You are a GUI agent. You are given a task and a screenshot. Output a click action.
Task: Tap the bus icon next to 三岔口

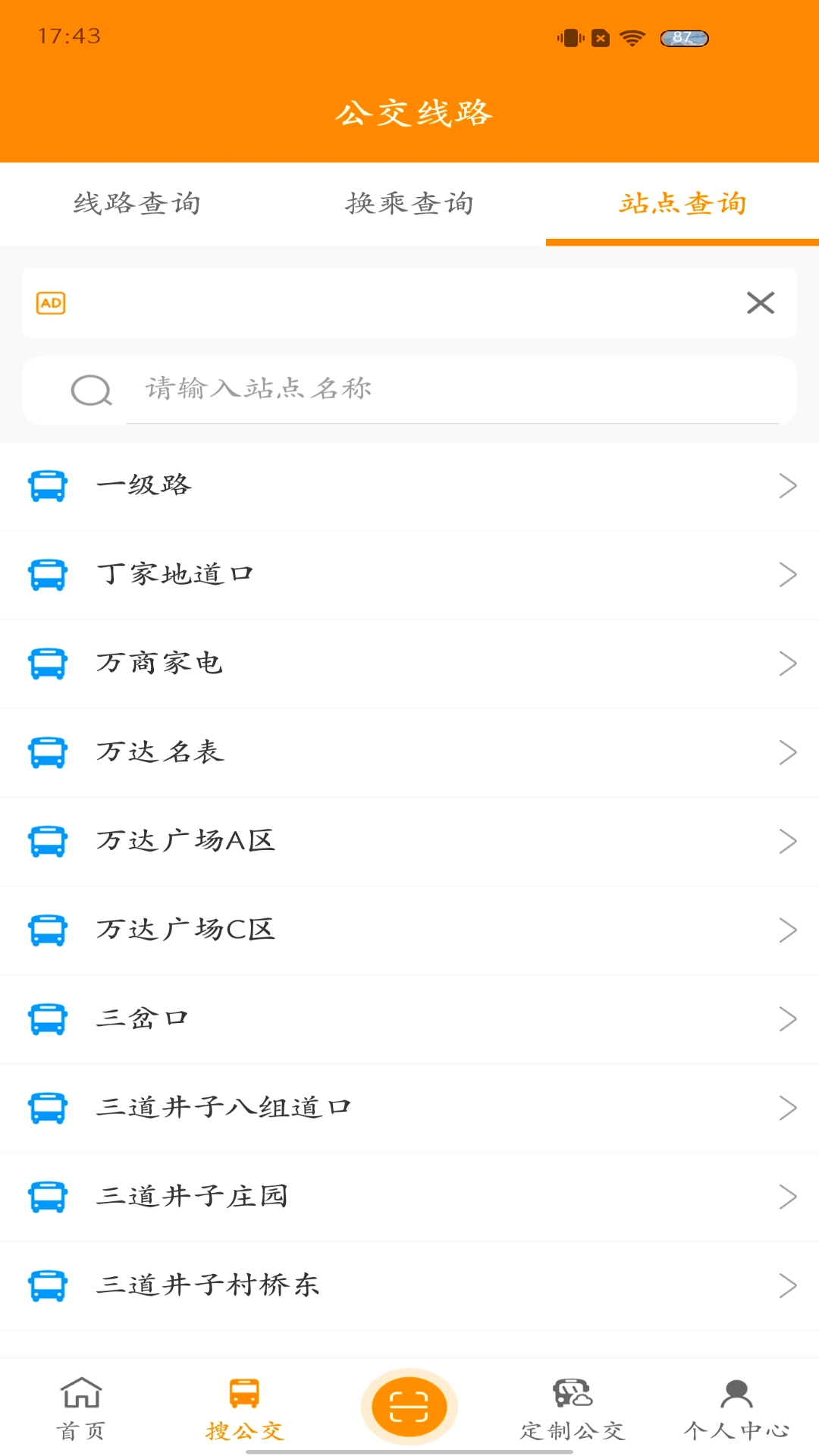tap(48, 1018)
